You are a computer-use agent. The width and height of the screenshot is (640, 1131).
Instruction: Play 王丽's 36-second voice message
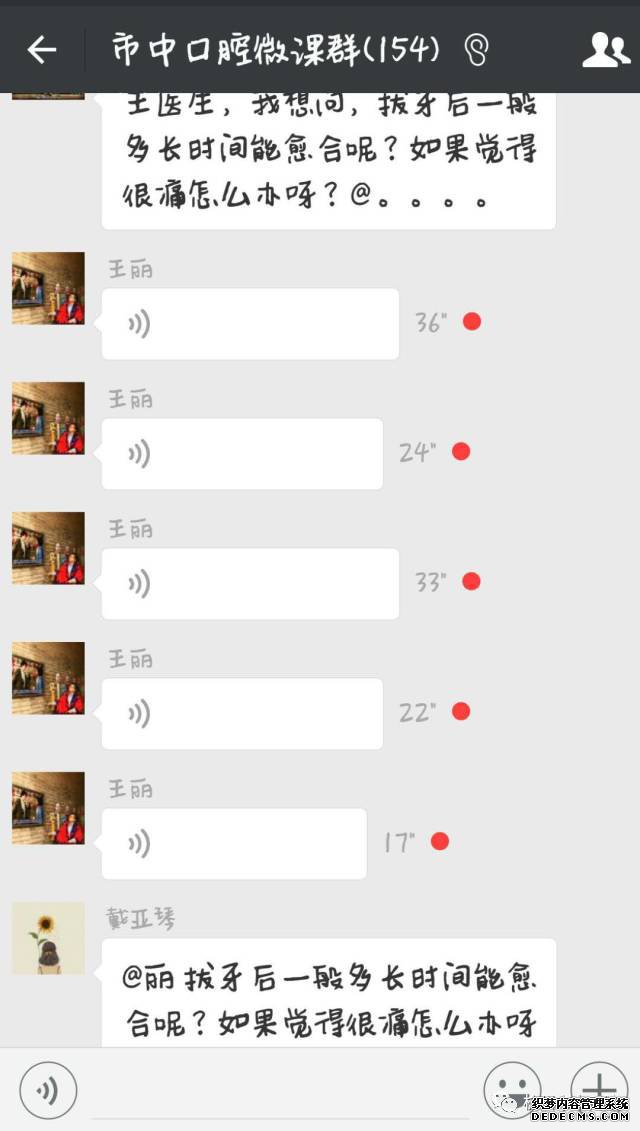250,324
